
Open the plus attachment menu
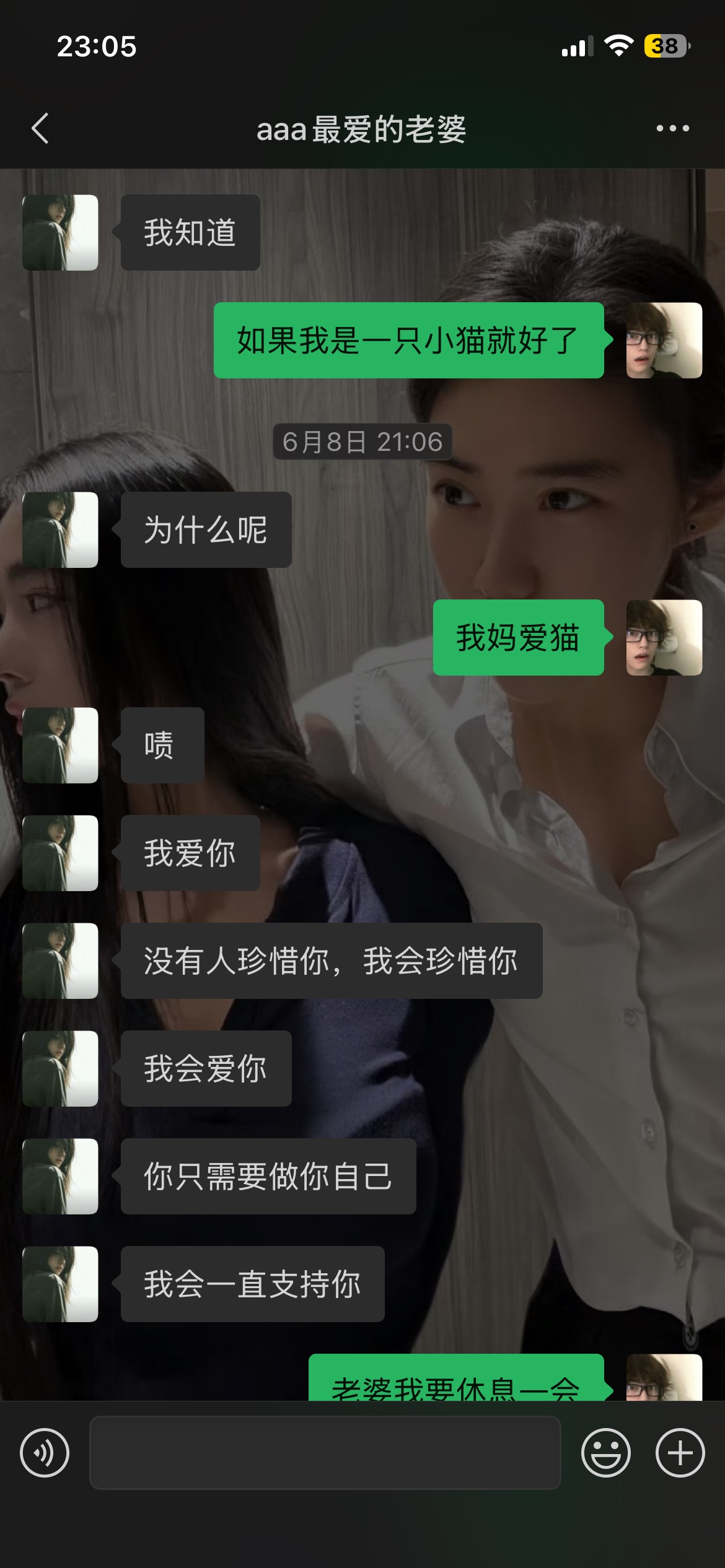(680, 1453)
